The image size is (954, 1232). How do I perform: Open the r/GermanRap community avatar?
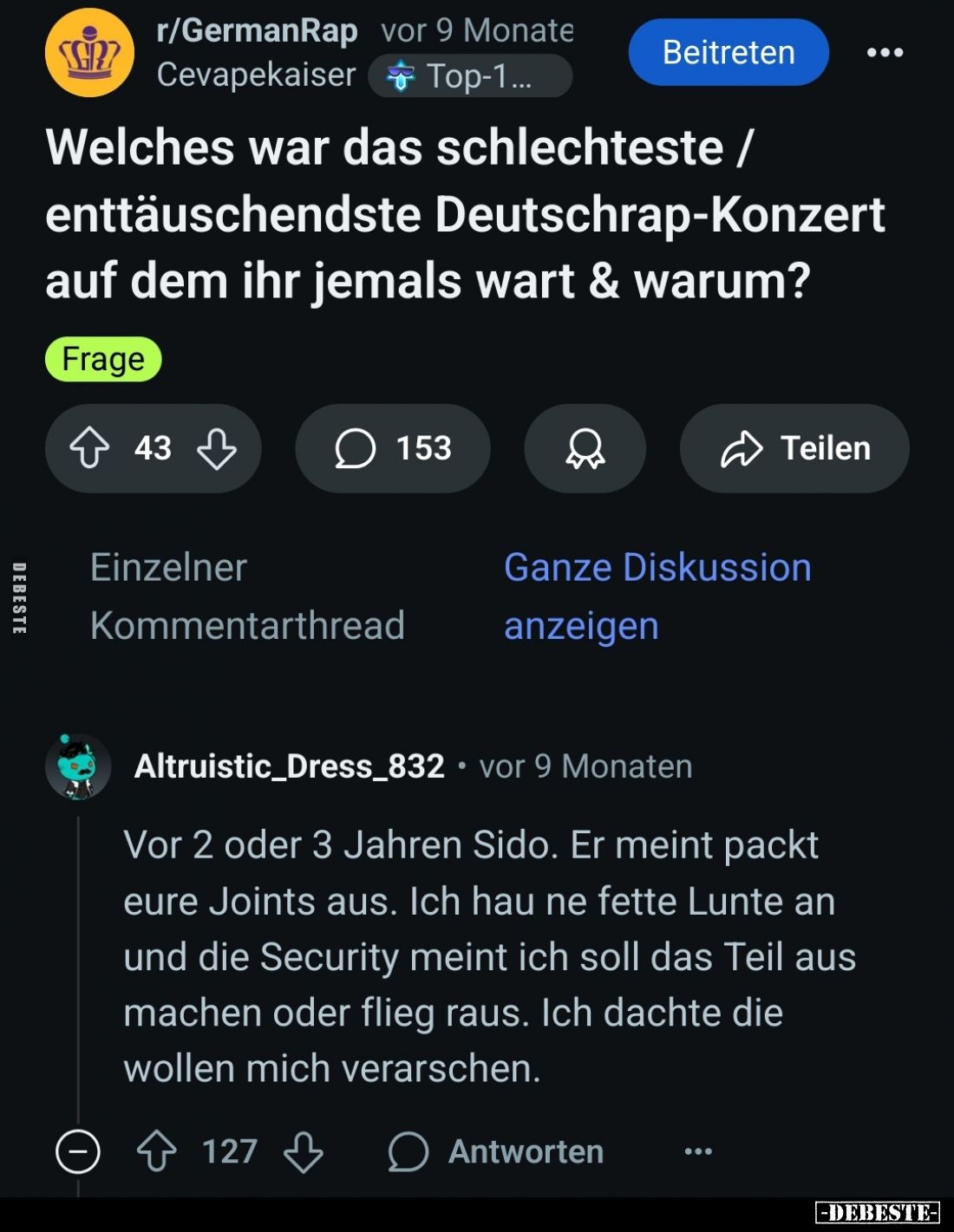tap(89, 52)
